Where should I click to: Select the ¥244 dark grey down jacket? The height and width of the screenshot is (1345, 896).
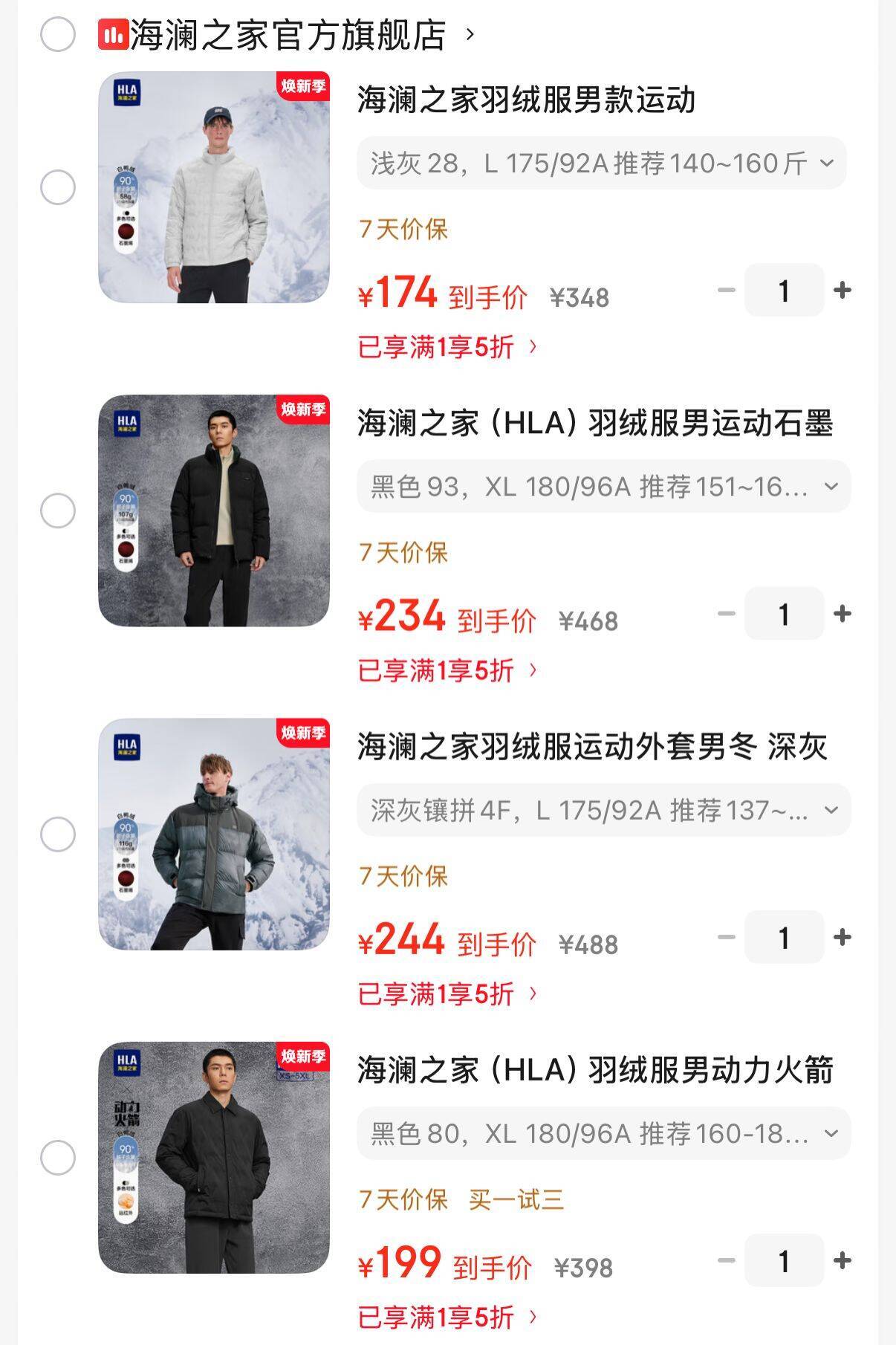click(x=58, y=834)
